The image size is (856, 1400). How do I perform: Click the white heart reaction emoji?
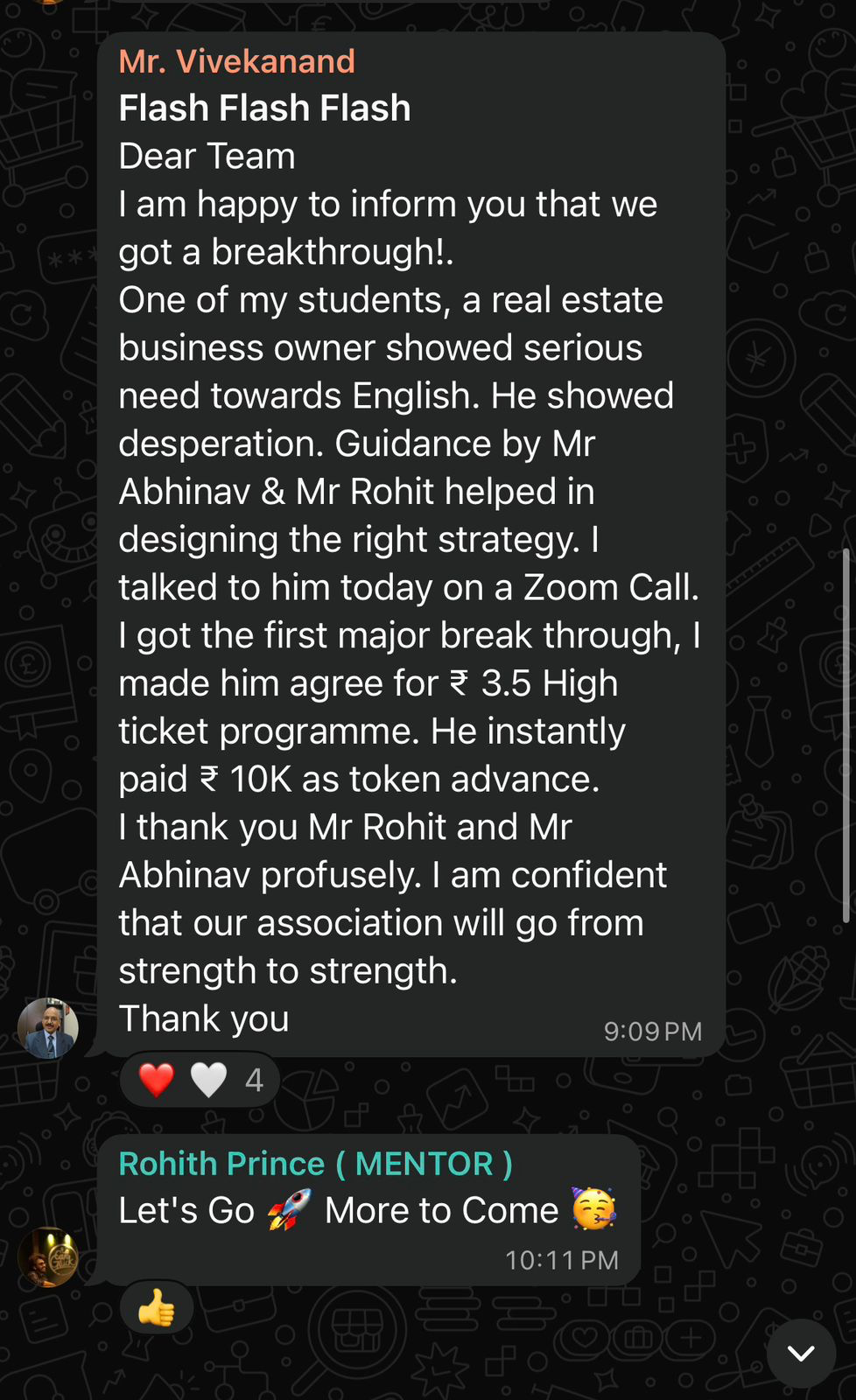[208, 1078]
